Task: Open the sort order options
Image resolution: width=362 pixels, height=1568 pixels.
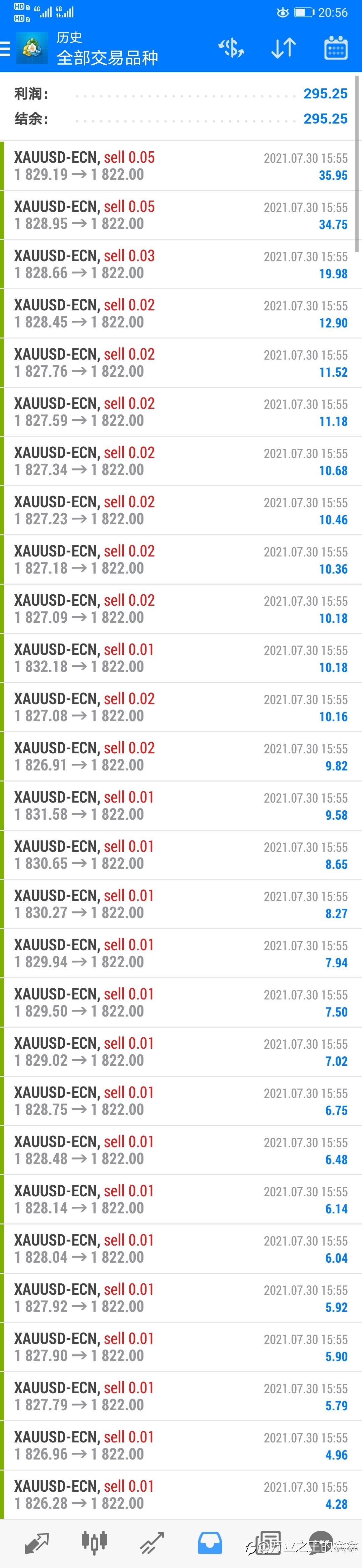Action: [x=283, y=48]
